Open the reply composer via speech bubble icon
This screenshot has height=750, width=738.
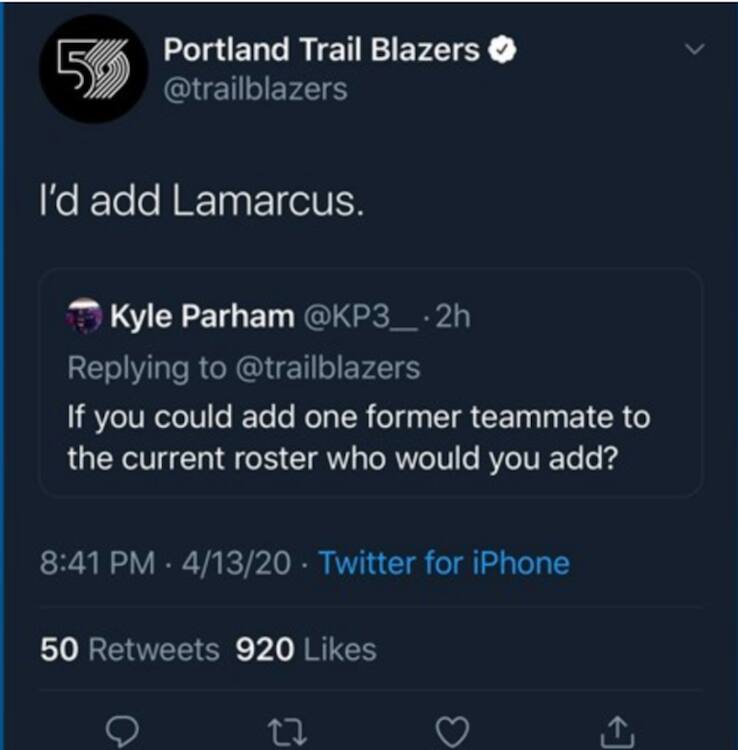click(x=122, y=729)
